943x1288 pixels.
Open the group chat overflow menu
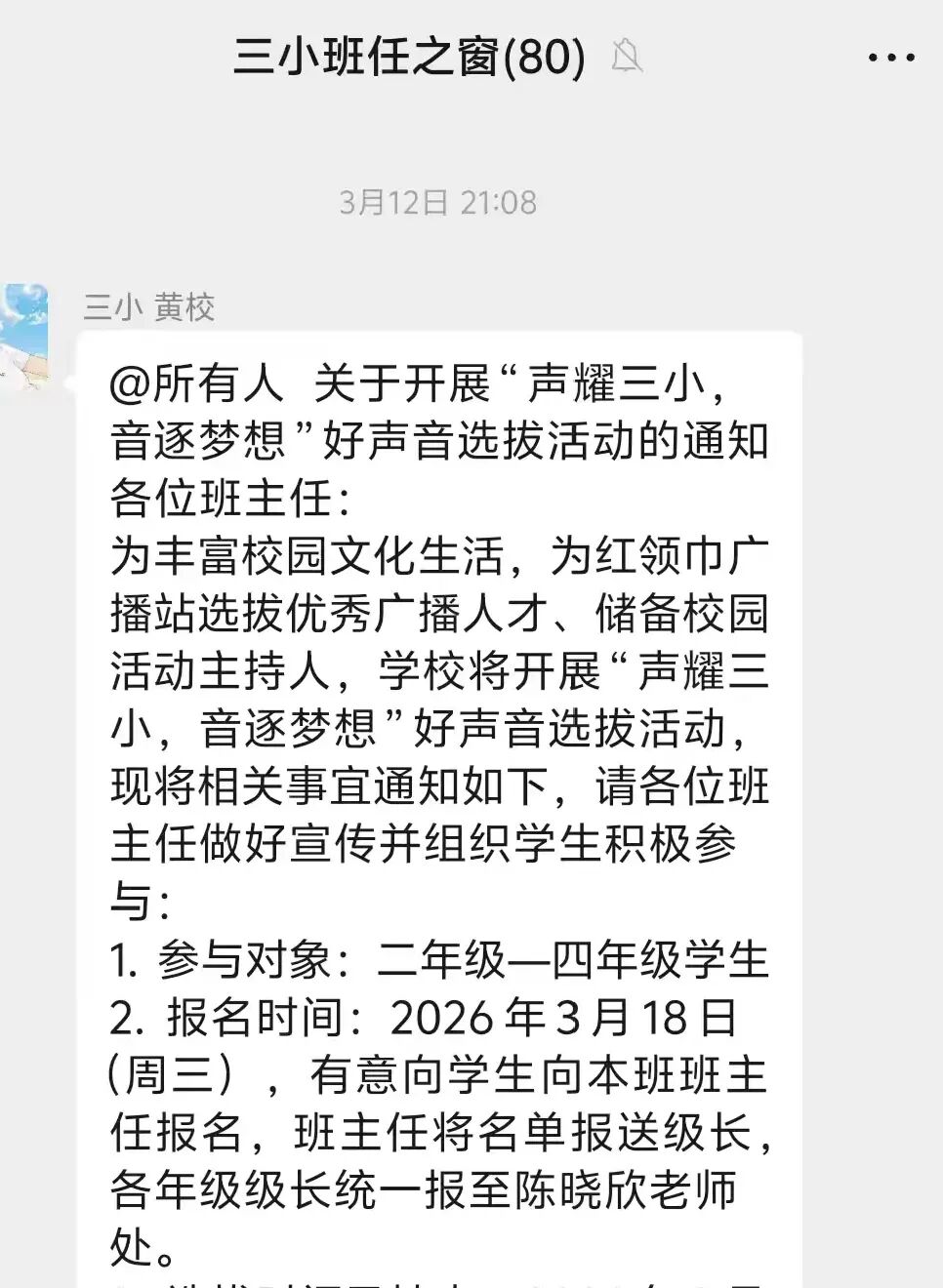(x=891, y=58)
